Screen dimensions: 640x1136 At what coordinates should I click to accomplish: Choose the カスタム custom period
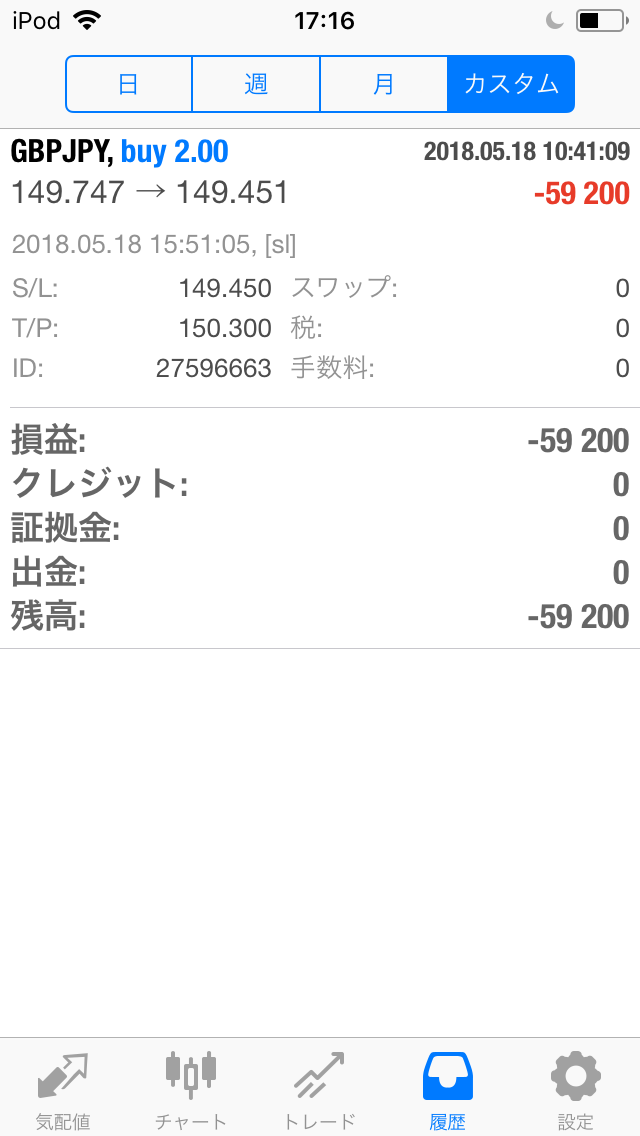(x=511, y=84)
